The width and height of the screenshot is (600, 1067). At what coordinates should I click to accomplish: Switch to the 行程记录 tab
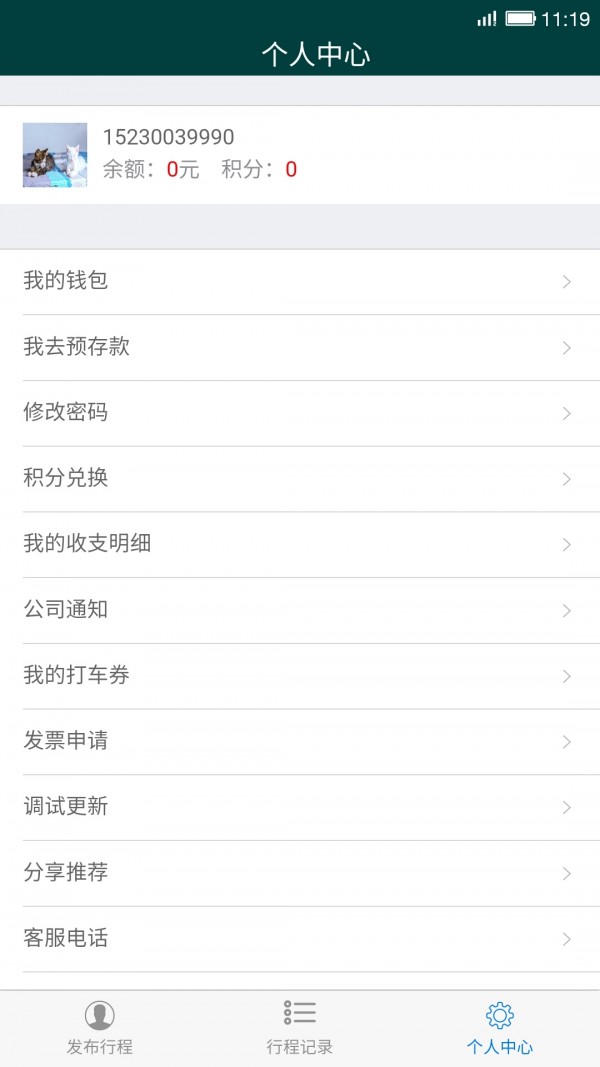pos(300,1028)
